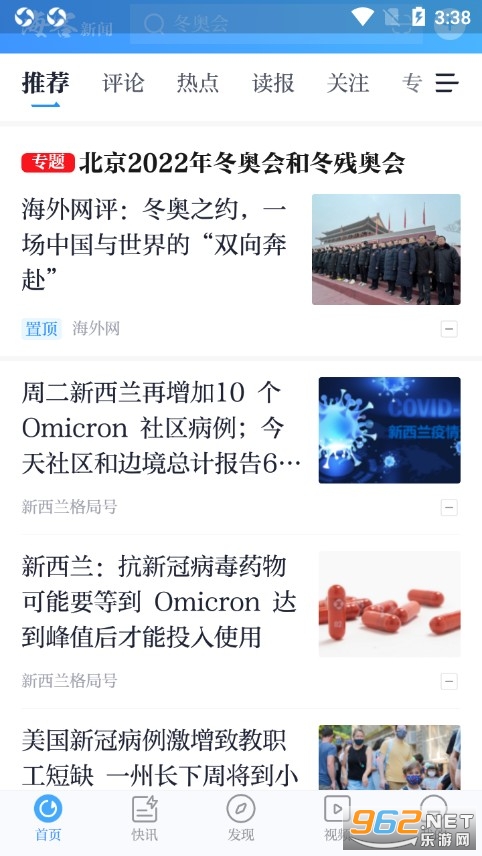
Task: Switch to the 评论 tab
Action: [123, 83]
